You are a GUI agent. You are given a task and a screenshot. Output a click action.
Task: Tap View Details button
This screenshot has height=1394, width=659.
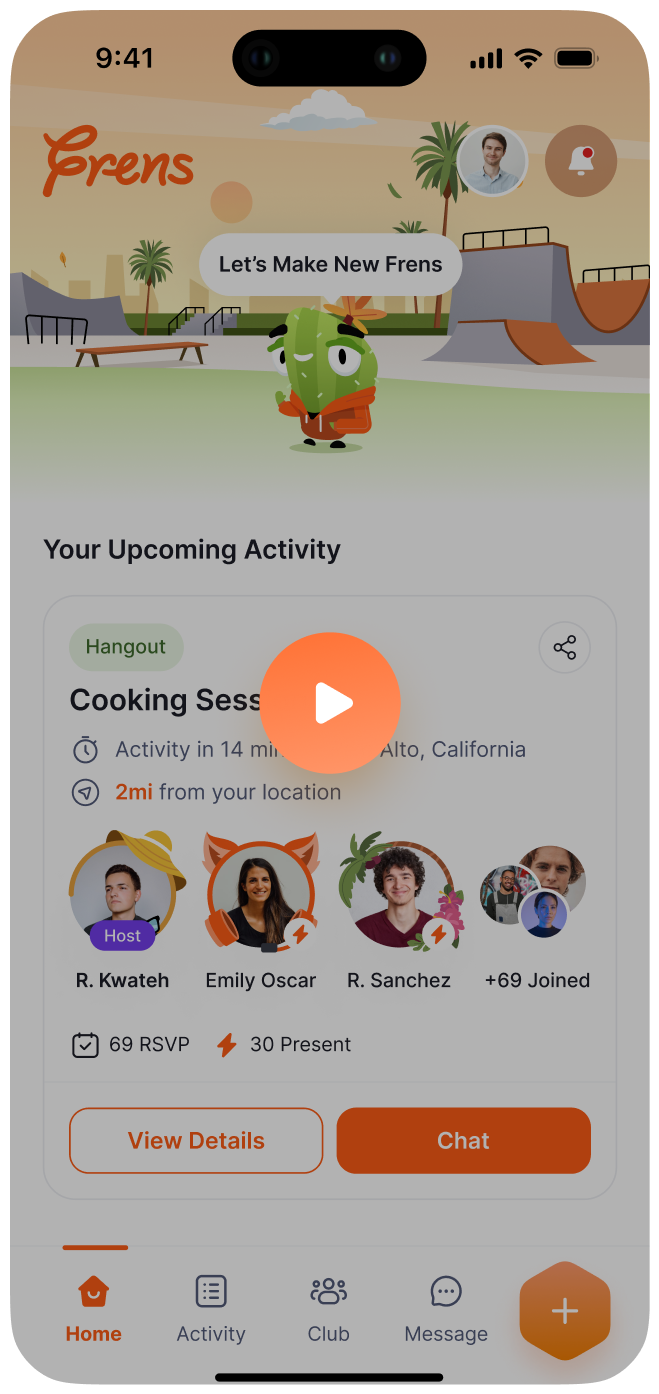click(196, 1140)
